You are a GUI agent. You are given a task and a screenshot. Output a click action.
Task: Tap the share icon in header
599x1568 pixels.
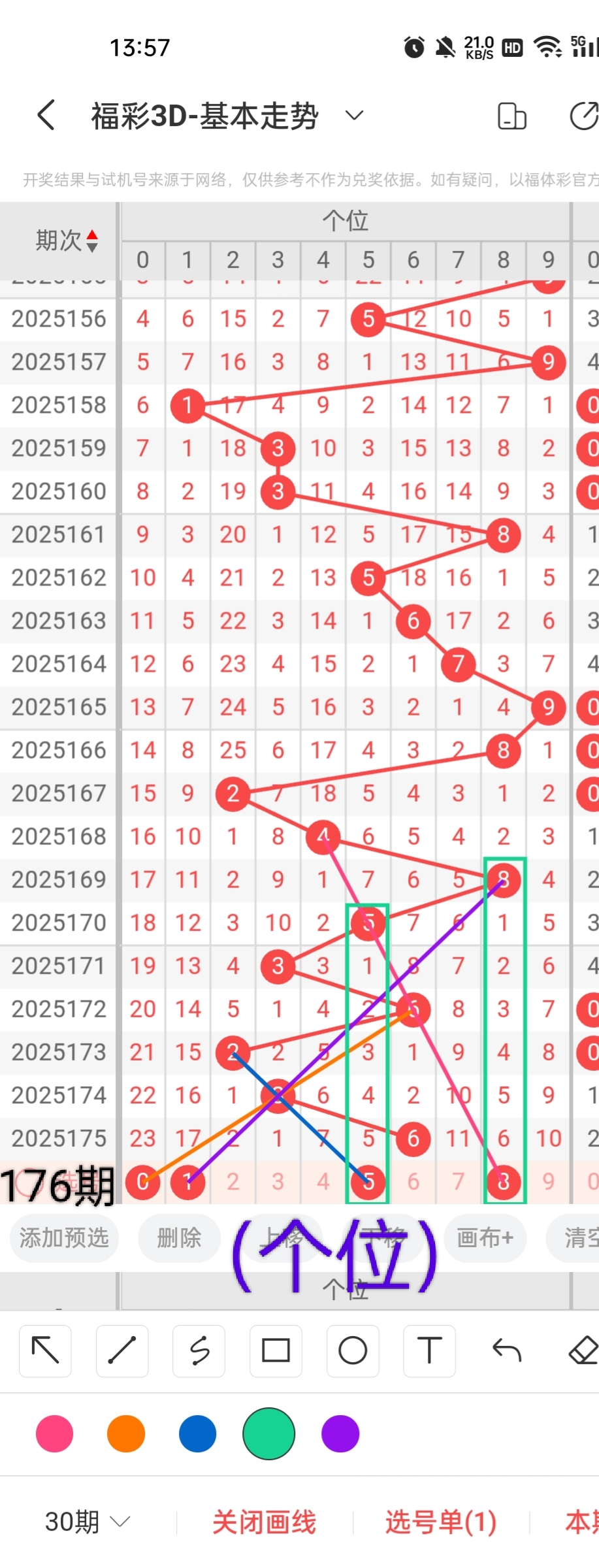583,116
